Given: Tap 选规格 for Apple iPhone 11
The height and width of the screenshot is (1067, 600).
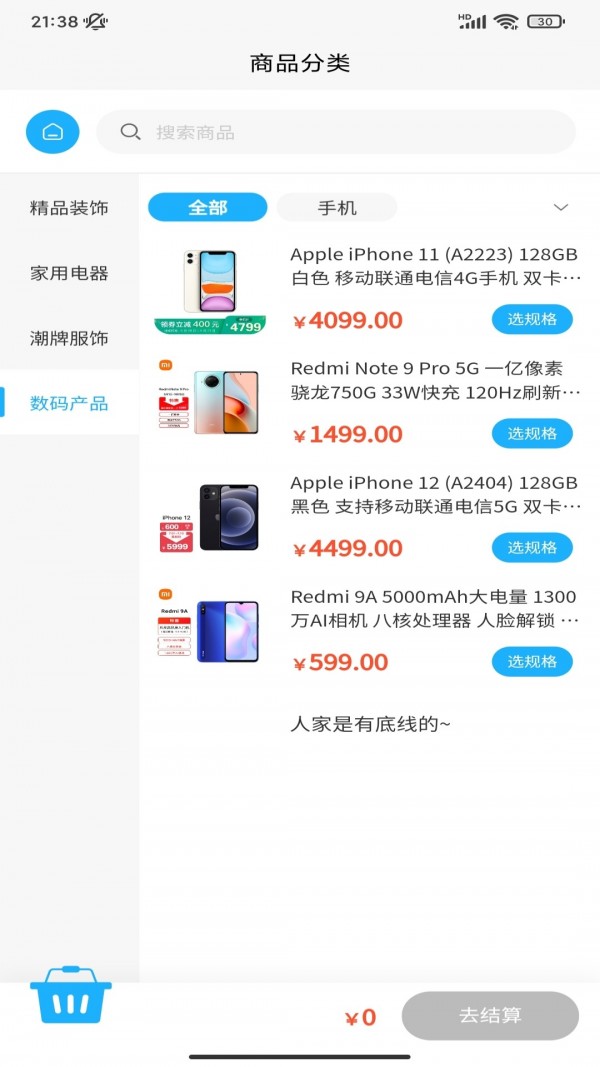Looking at the screenshot, I should point(532,319).
